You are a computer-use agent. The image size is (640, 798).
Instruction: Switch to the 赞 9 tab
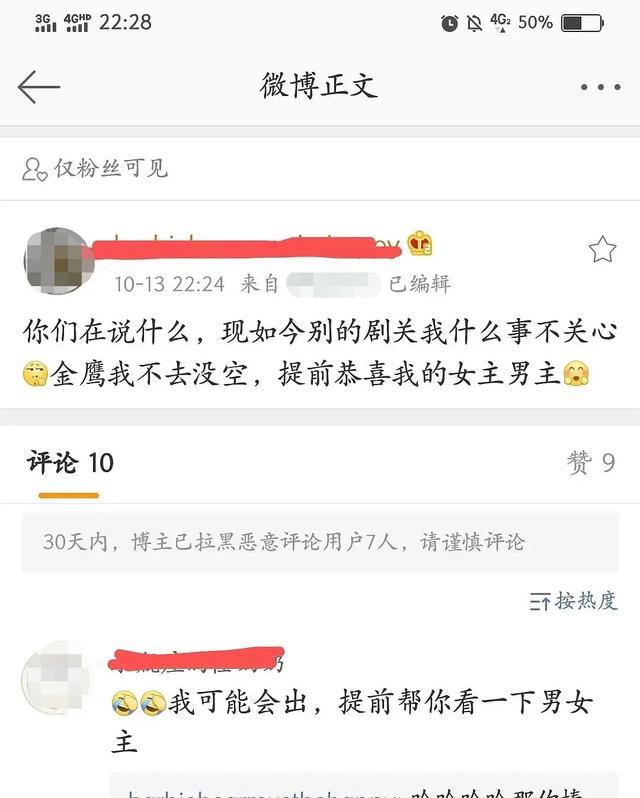590,463
